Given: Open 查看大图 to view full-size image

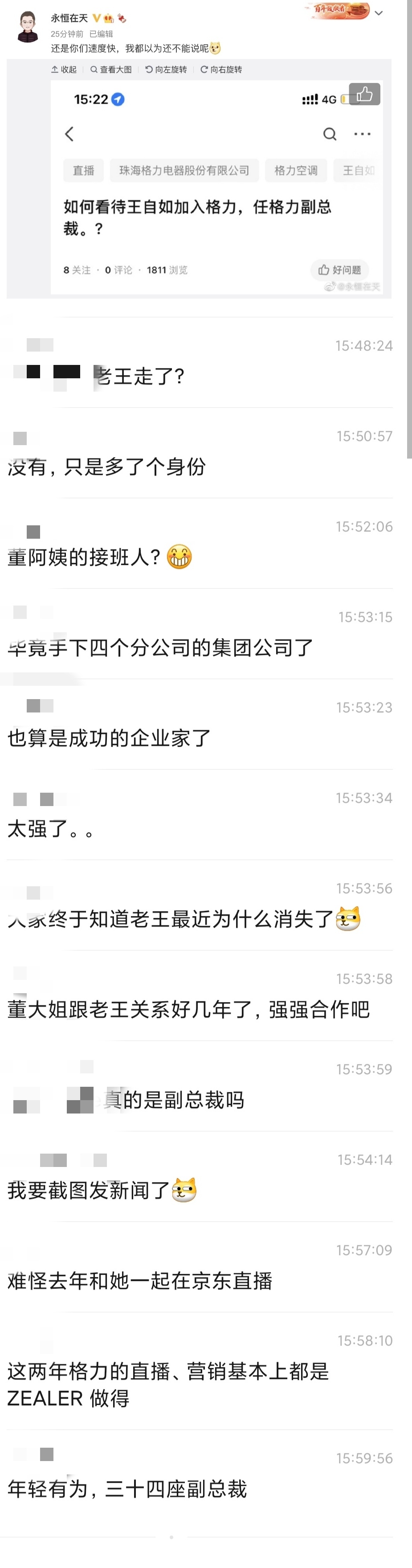Looking at the screenshot, I should click(x=111, y=70).
